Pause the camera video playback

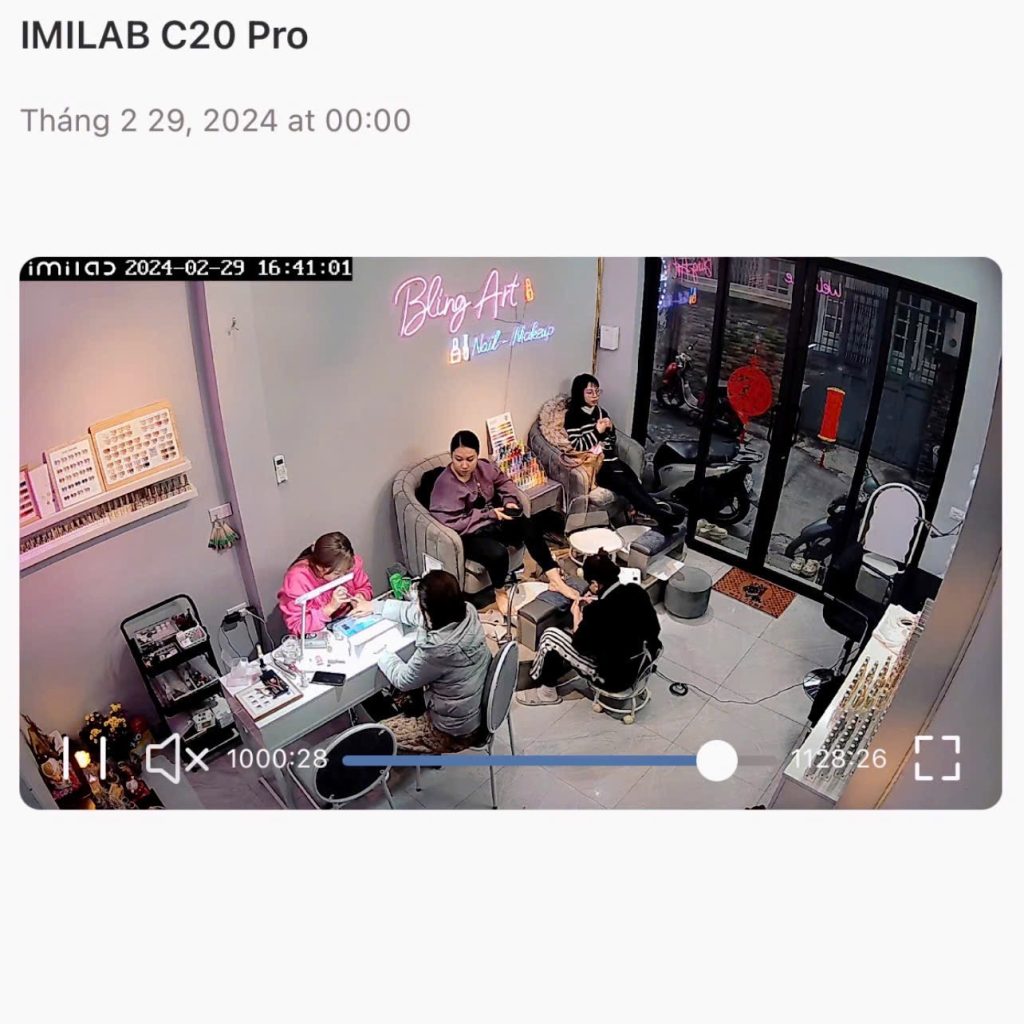coord(84,759)
